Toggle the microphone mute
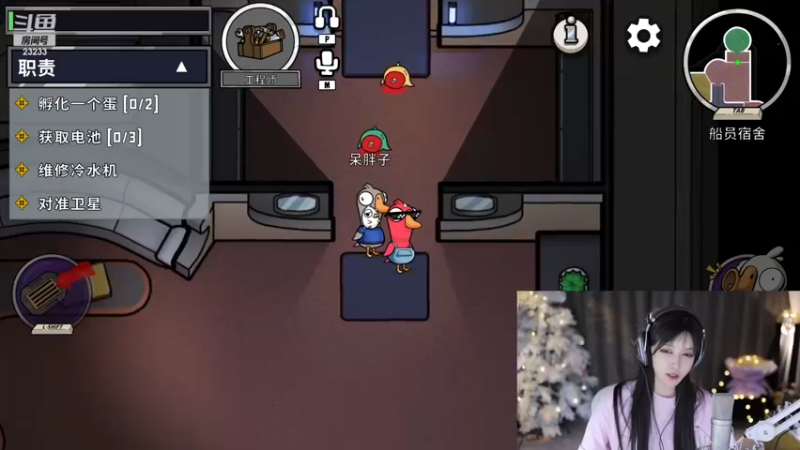 click(x=327, y=64)
